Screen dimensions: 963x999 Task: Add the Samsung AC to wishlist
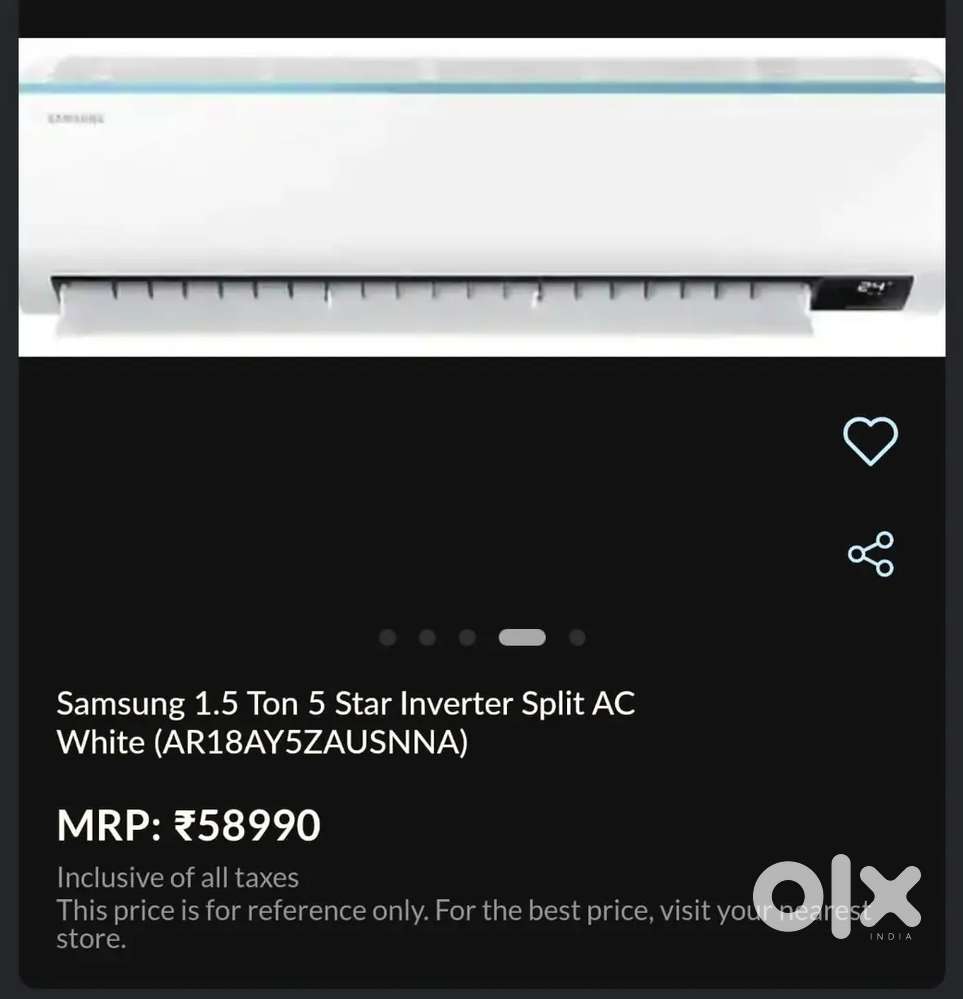(870, 441)
